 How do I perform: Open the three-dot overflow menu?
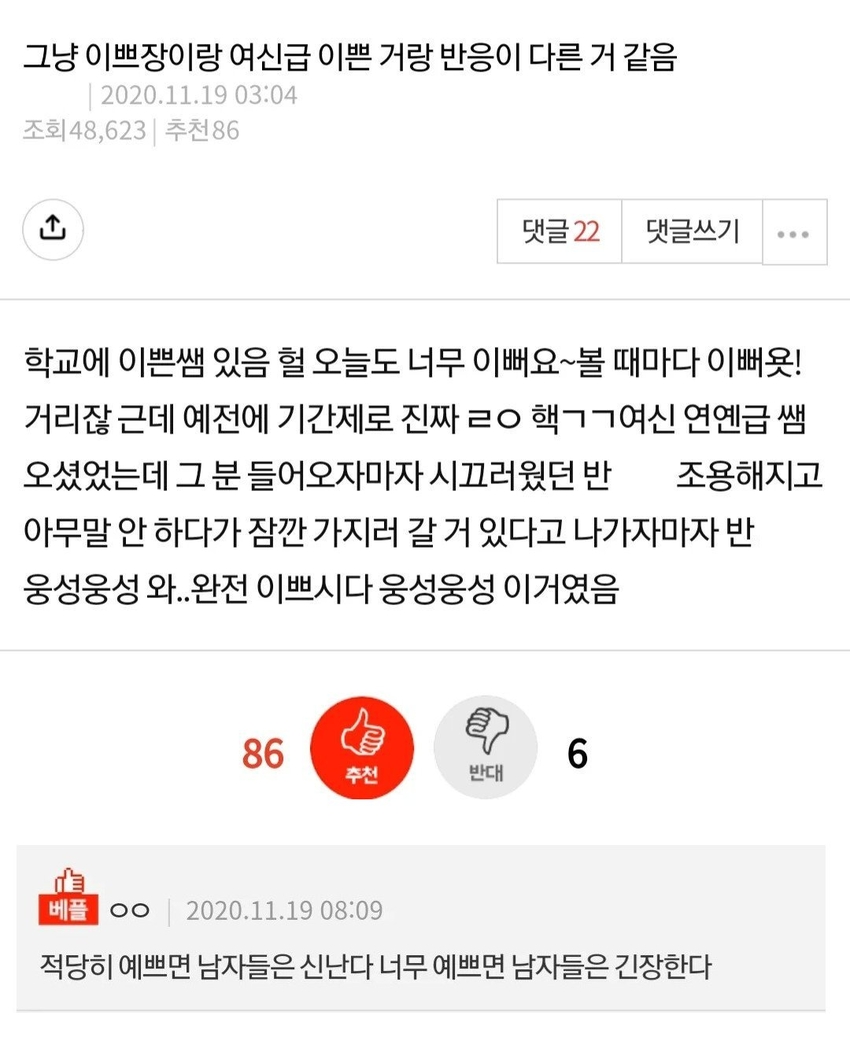[794, 233]
